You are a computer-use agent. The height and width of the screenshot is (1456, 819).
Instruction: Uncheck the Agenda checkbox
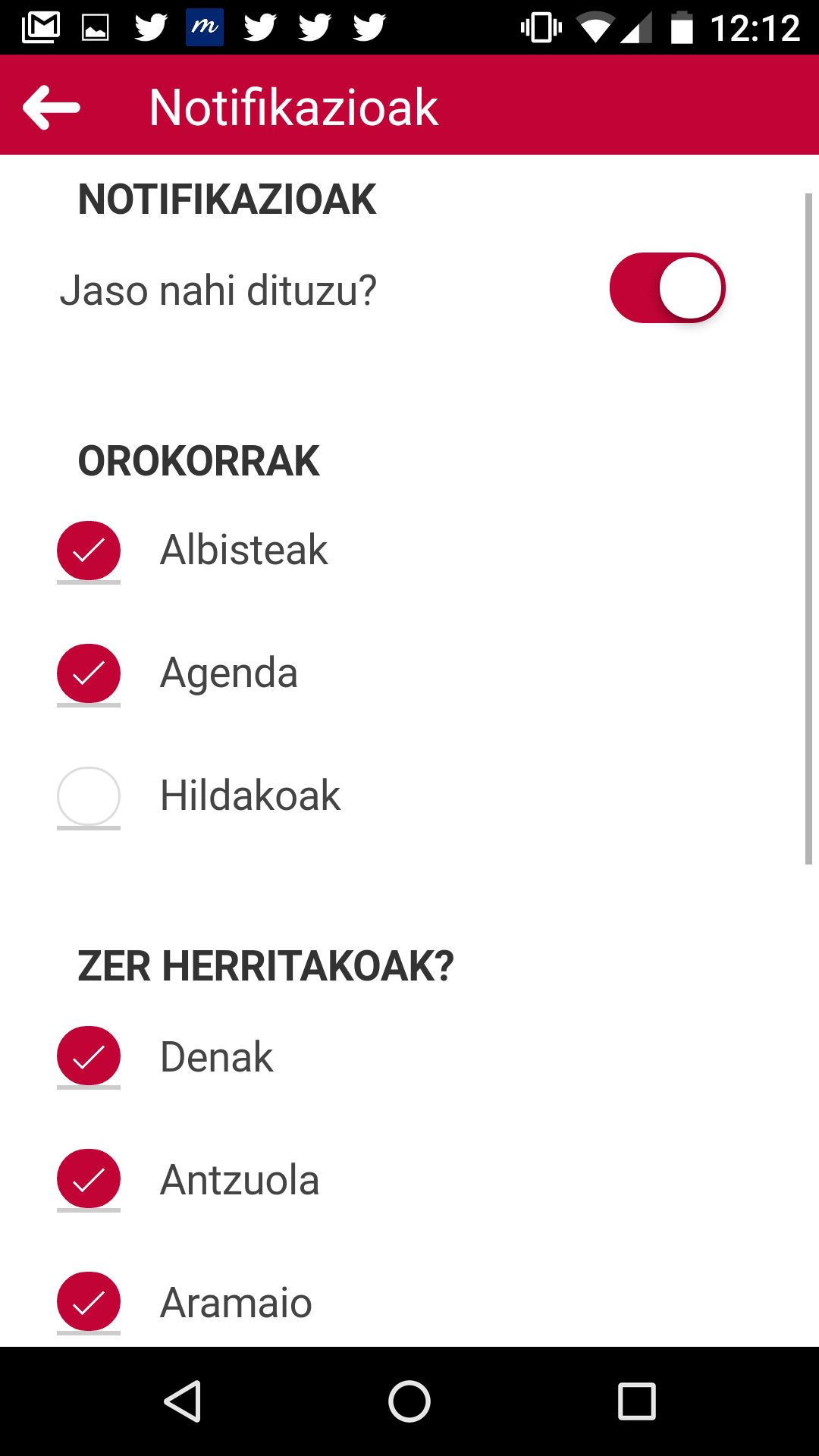[x=89, y=673]
